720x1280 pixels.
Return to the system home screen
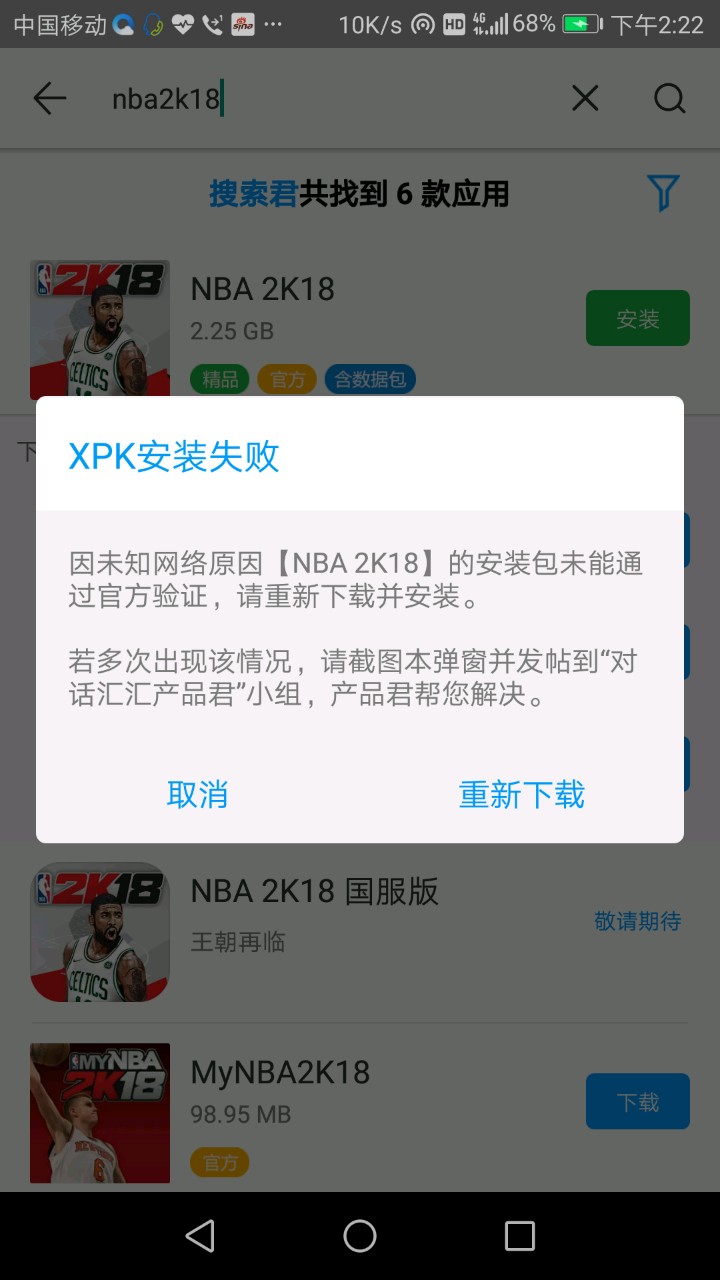click(360, 1236)
